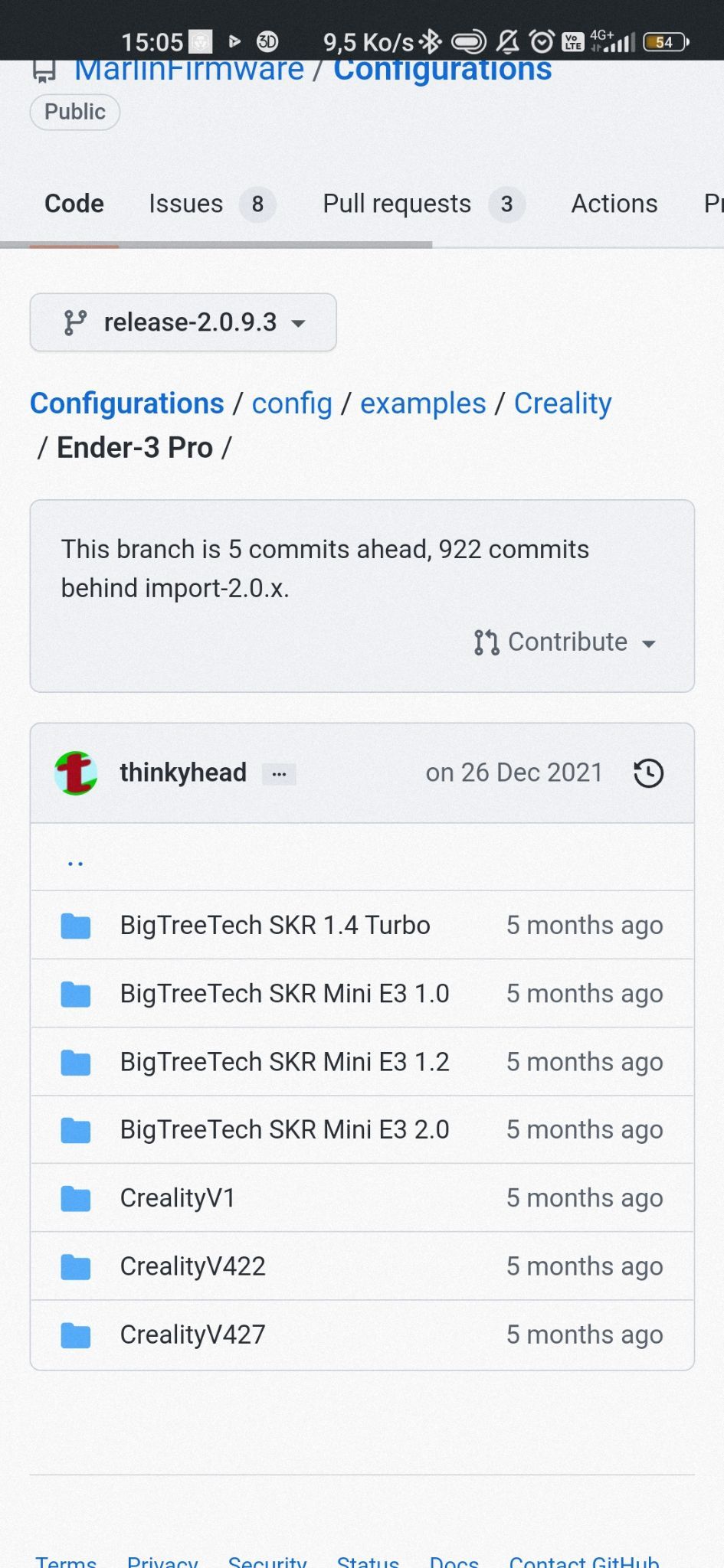
Task: Navigate to the config folder breadcrumb
Action: [292, 403]
